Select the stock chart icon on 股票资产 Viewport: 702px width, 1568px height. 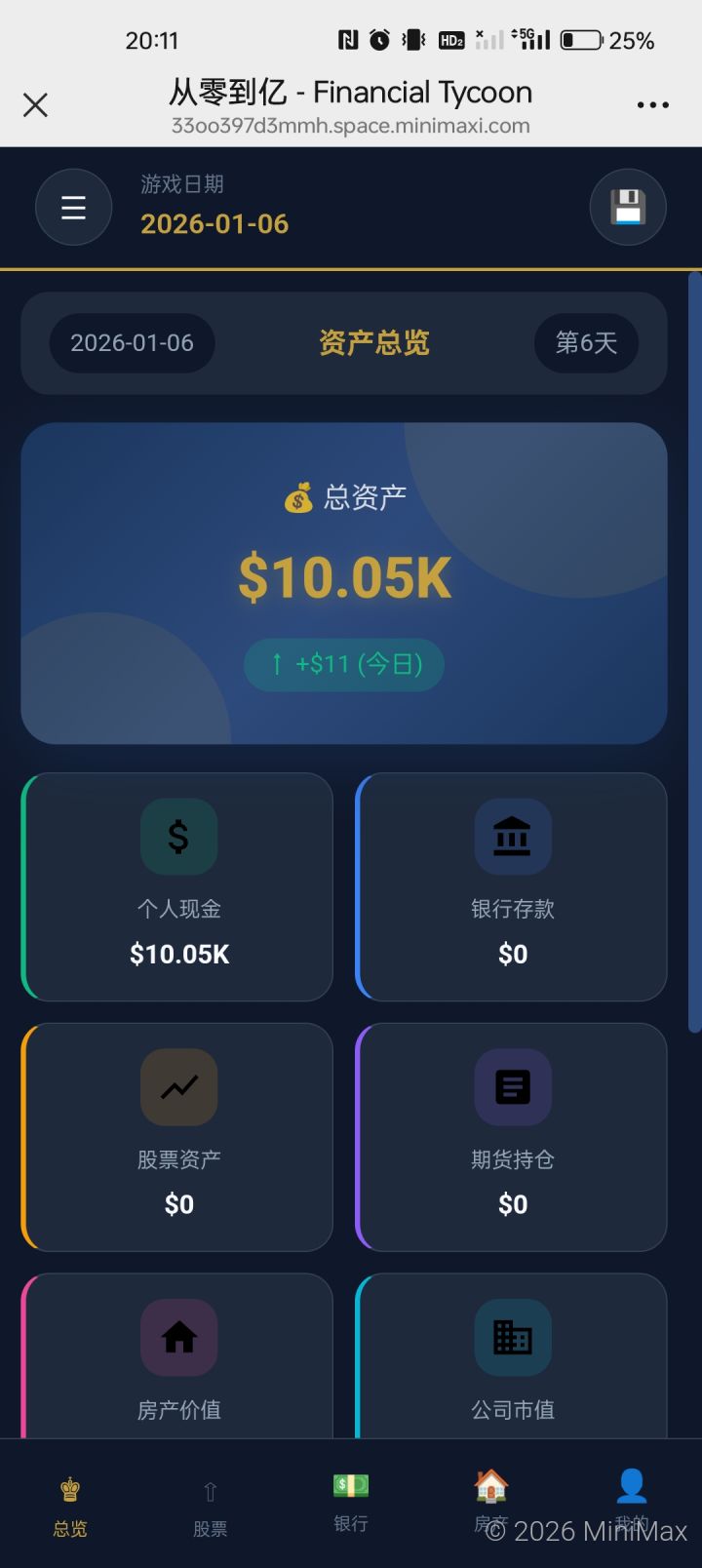click(178, 1086)
